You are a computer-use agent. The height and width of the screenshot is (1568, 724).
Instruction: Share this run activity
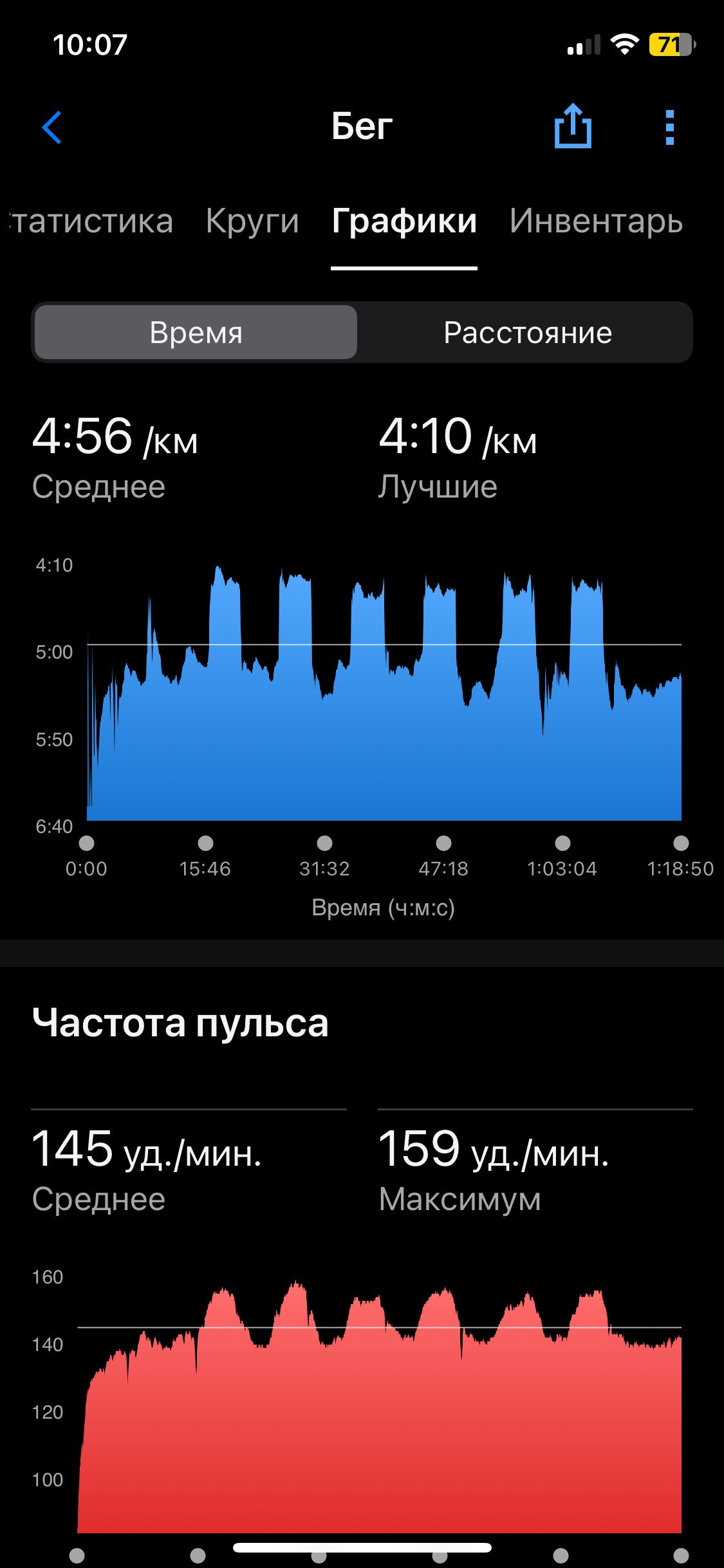573,126
